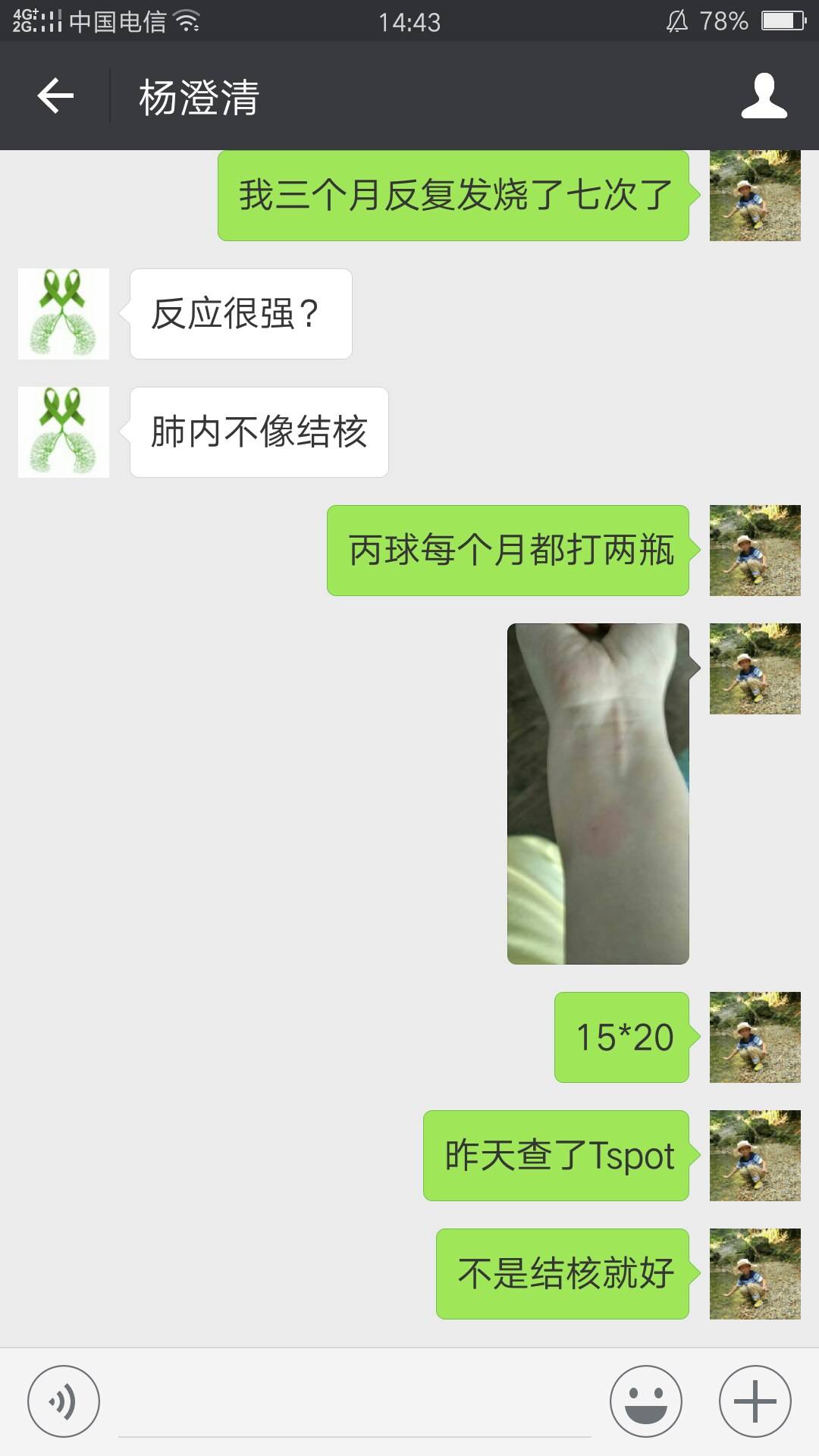The image size is (819, 1456).
Task: Open the sent arm photo
Action: click(598, 794)
